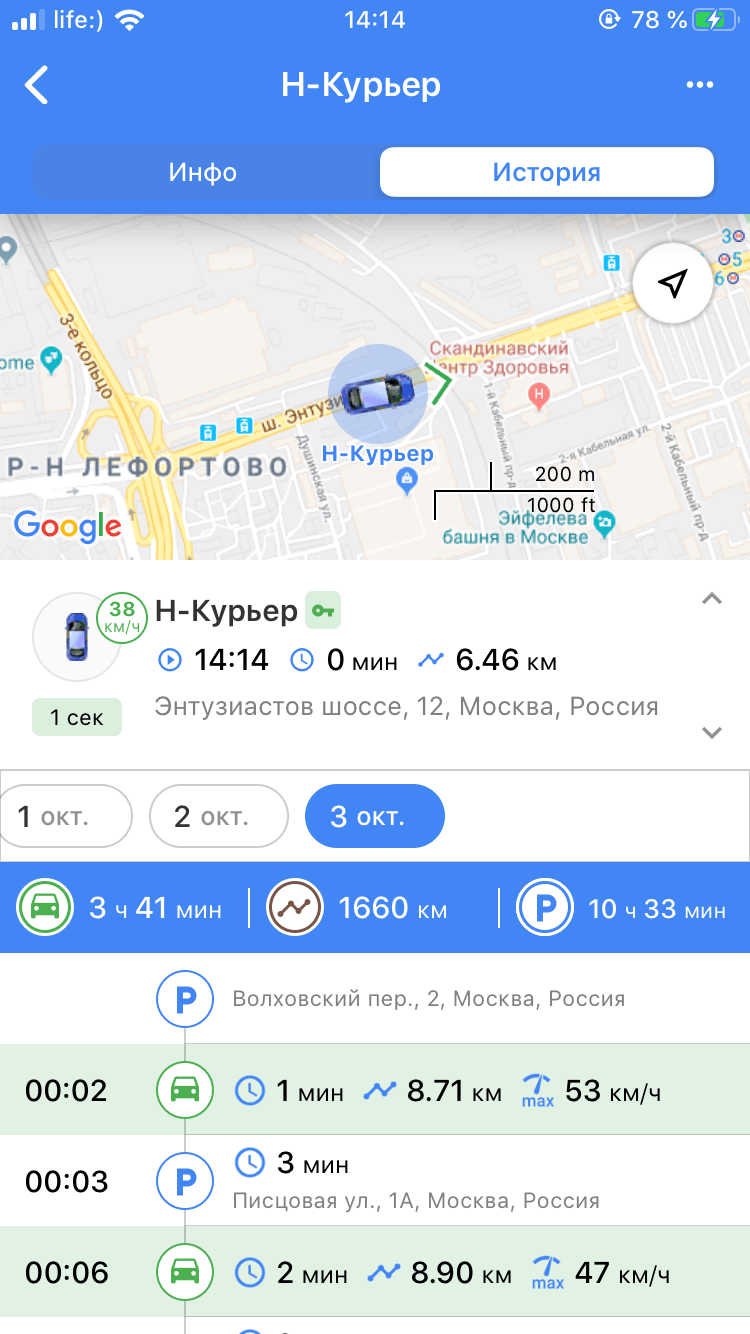Tap the parking icon next to Писцовая ул., 1А
750x1334 pixels.
(184, 1180)
